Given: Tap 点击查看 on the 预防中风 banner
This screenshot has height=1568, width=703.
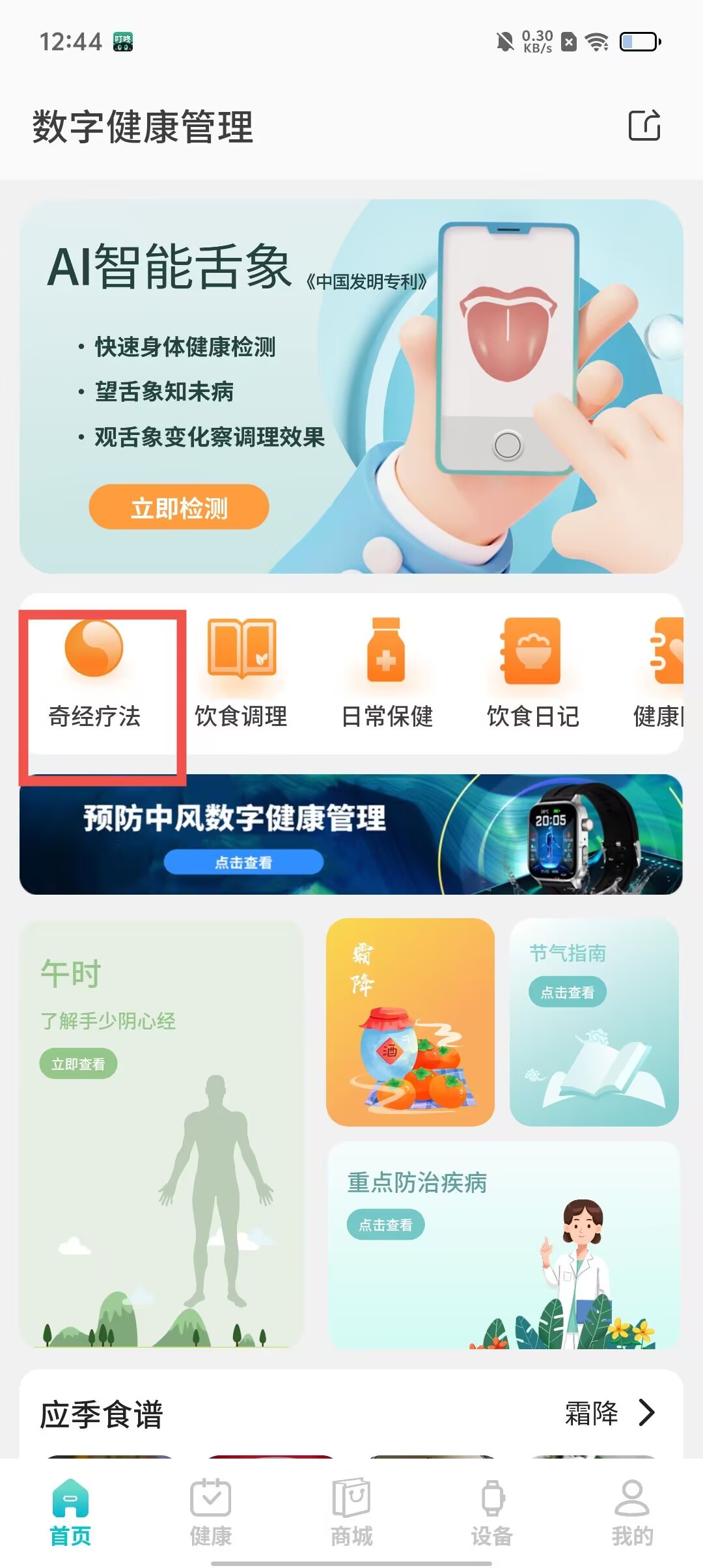Looking at the screenshot, I should tap(243, 862).
